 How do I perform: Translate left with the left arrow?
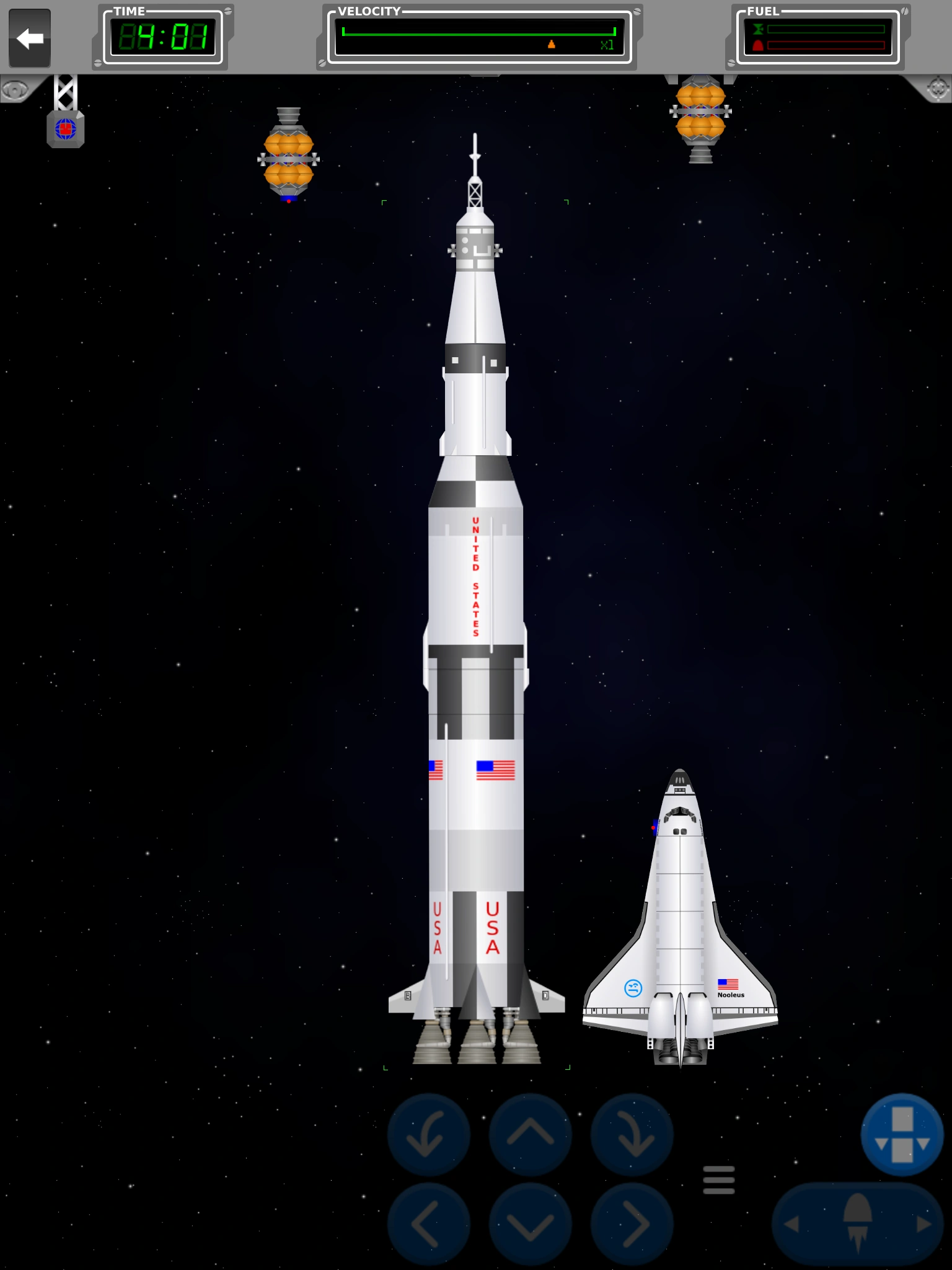click(428, 1224)
